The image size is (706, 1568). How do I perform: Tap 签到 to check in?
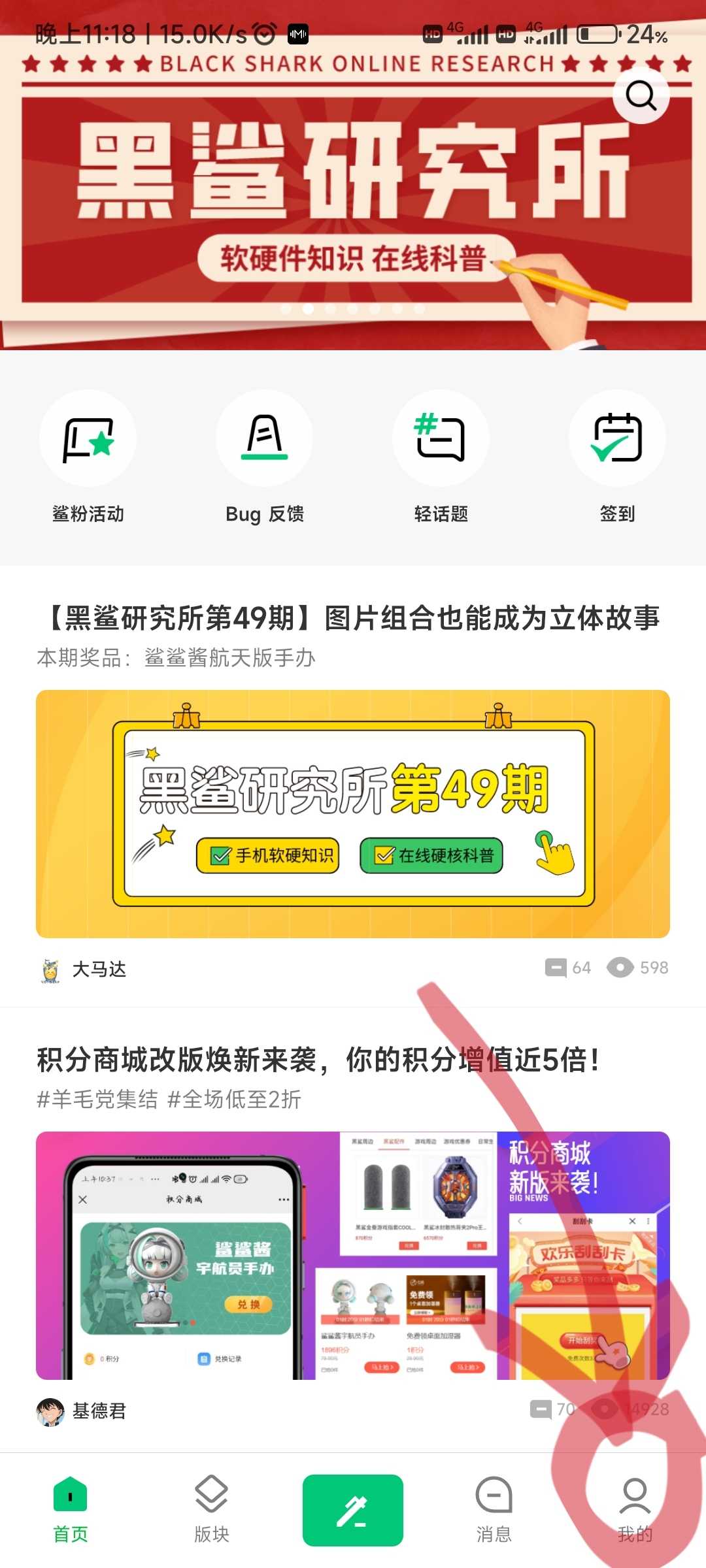617,457
